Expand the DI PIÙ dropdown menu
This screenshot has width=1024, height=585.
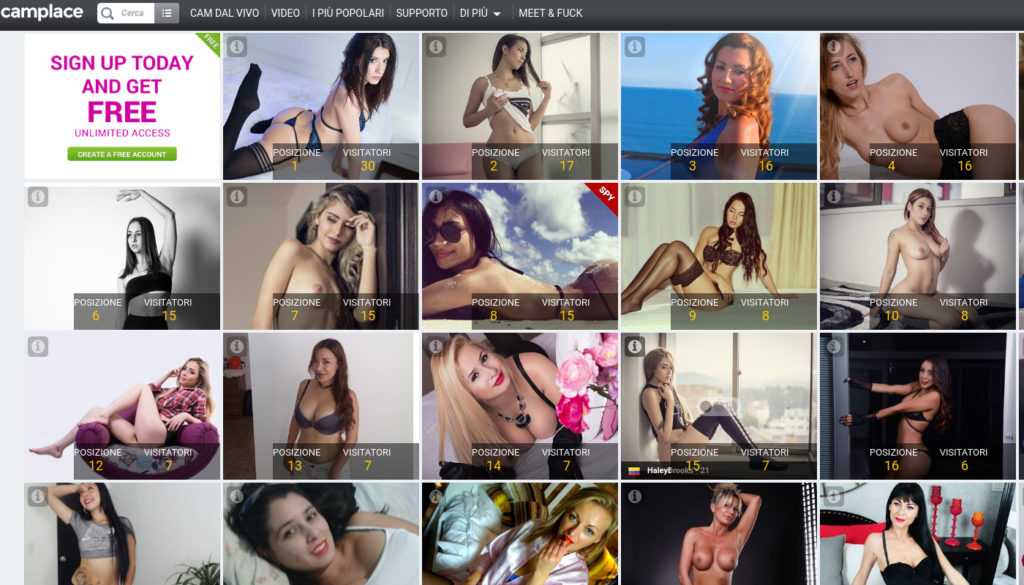[x=480, y=13]
